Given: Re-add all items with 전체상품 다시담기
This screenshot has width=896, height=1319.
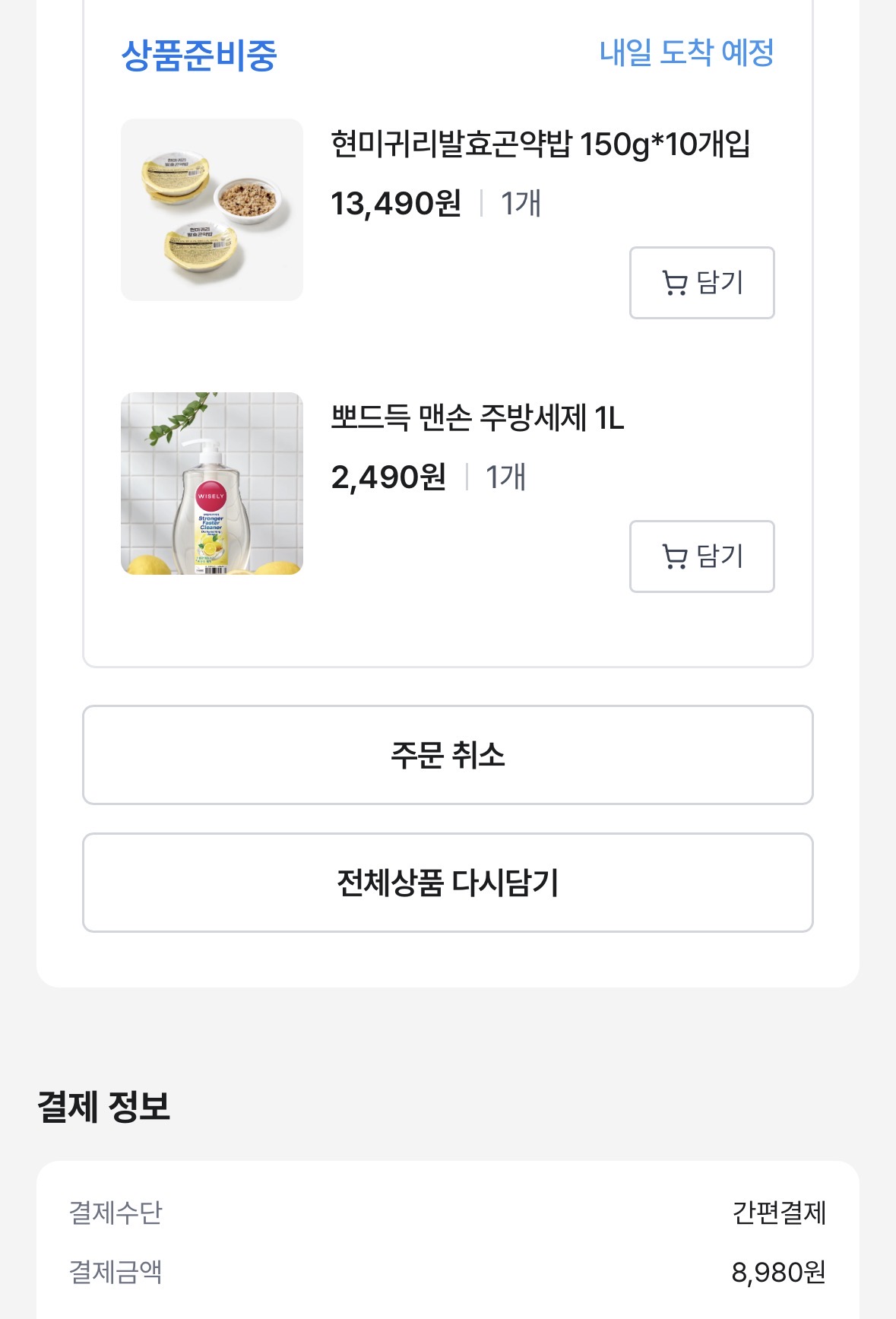Looking at the screenshot, I should pyautogui.click(x=448, y=883).
